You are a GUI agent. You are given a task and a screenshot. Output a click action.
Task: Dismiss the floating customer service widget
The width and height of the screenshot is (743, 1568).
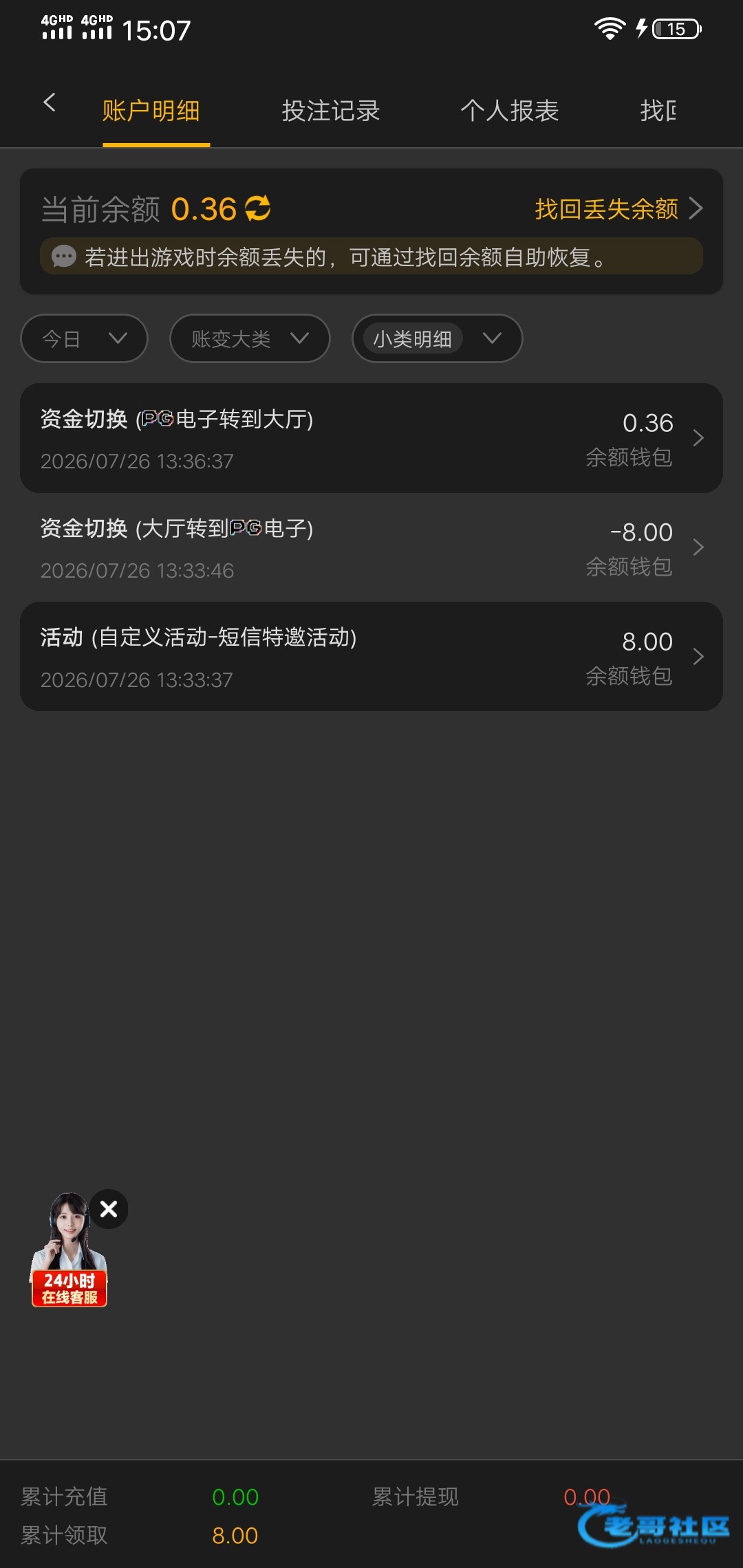[x=109, y=1208]
